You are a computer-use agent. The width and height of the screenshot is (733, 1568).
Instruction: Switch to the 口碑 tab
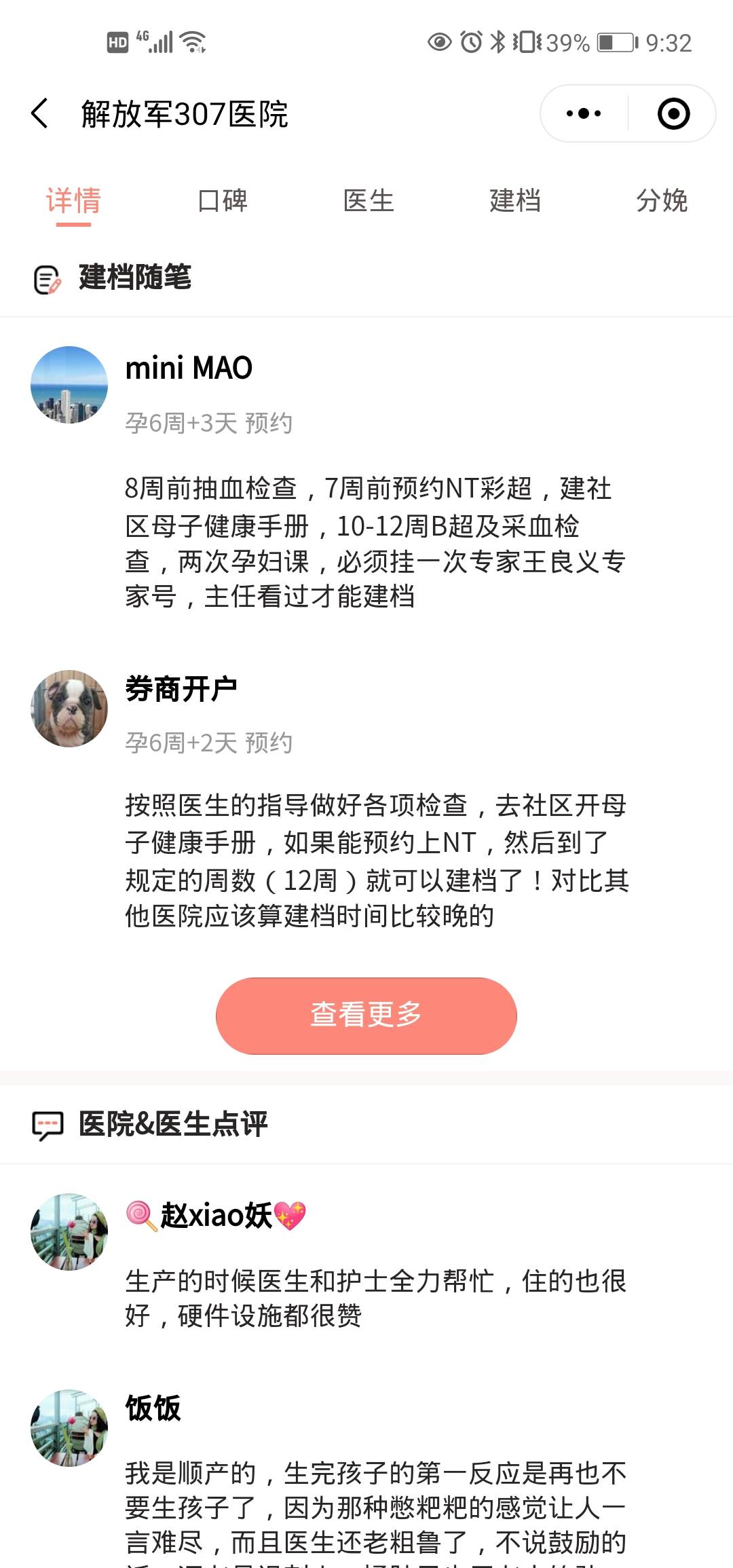coord(222,201)
